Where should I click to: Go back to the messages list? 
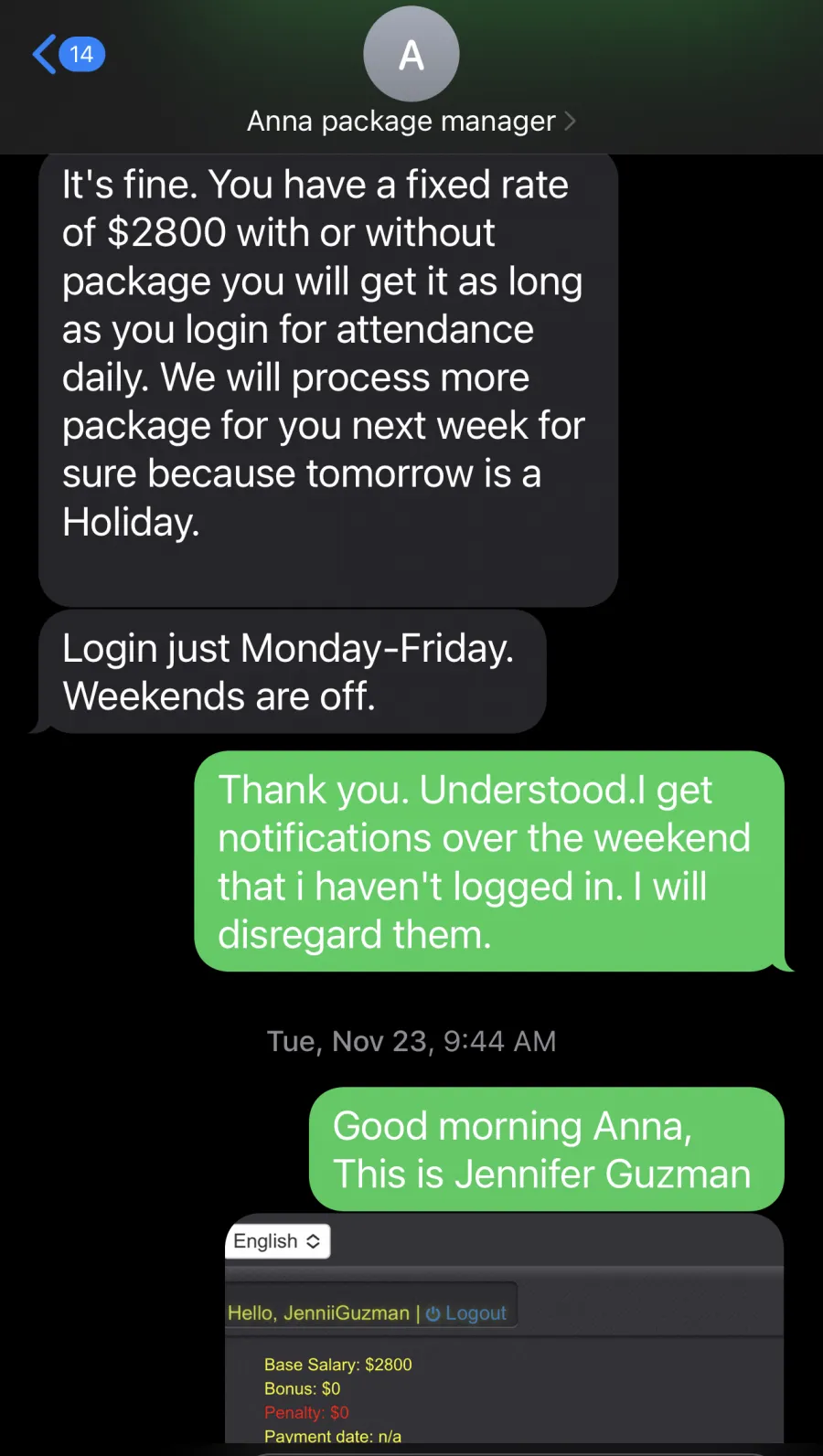click(x=69, y=55)
